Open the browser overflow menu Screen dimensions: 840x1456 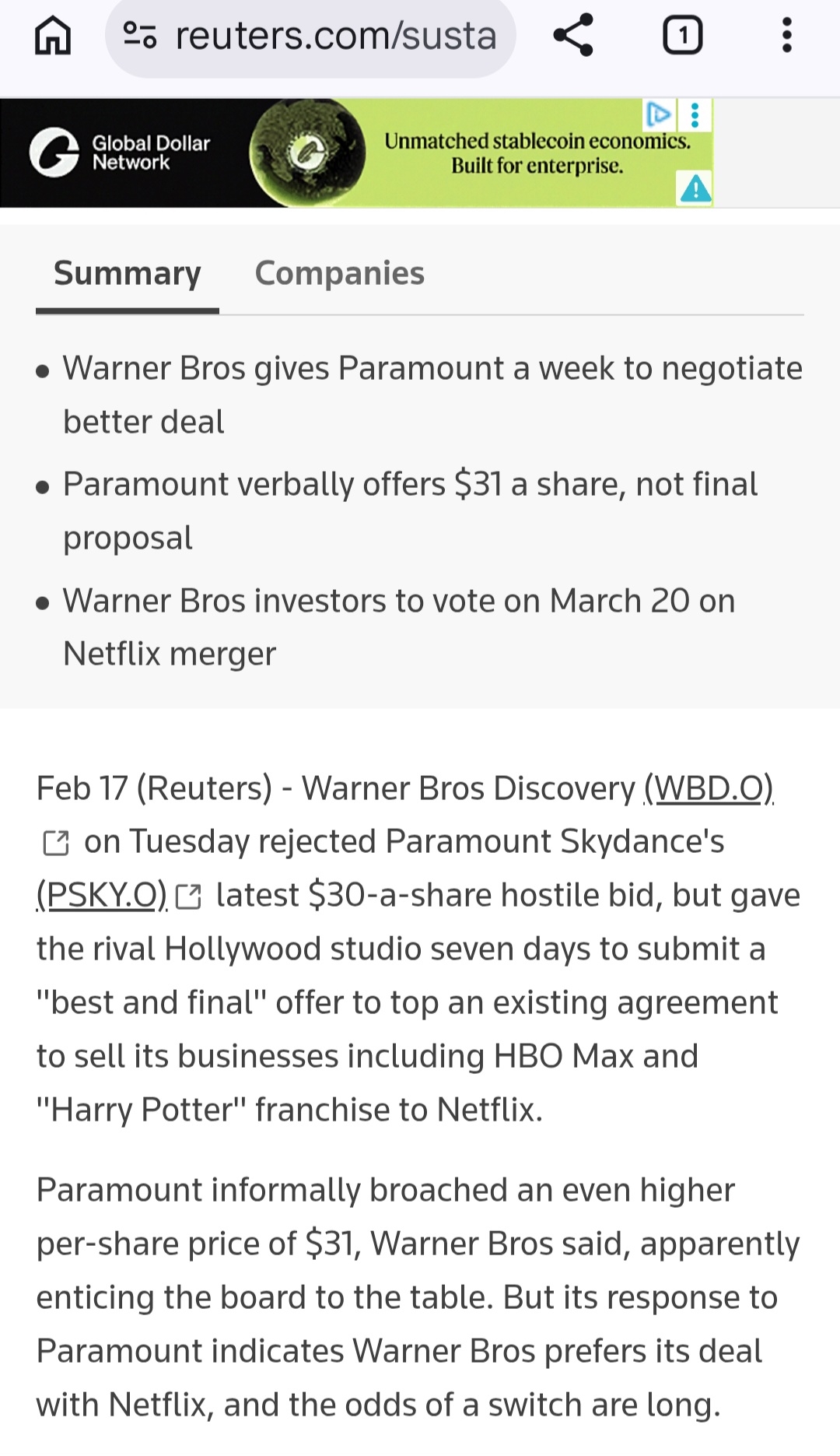(x=787, y=36)
